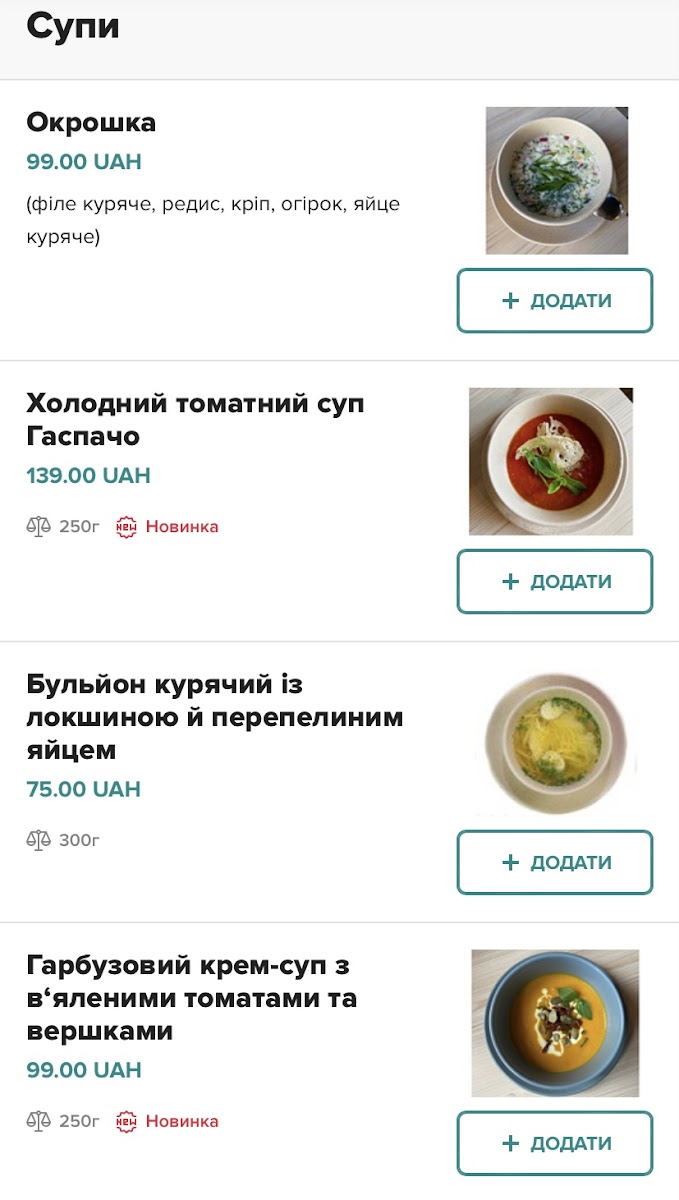Add the Гарбузовий крем-суп to the cart

[555, 1144]
